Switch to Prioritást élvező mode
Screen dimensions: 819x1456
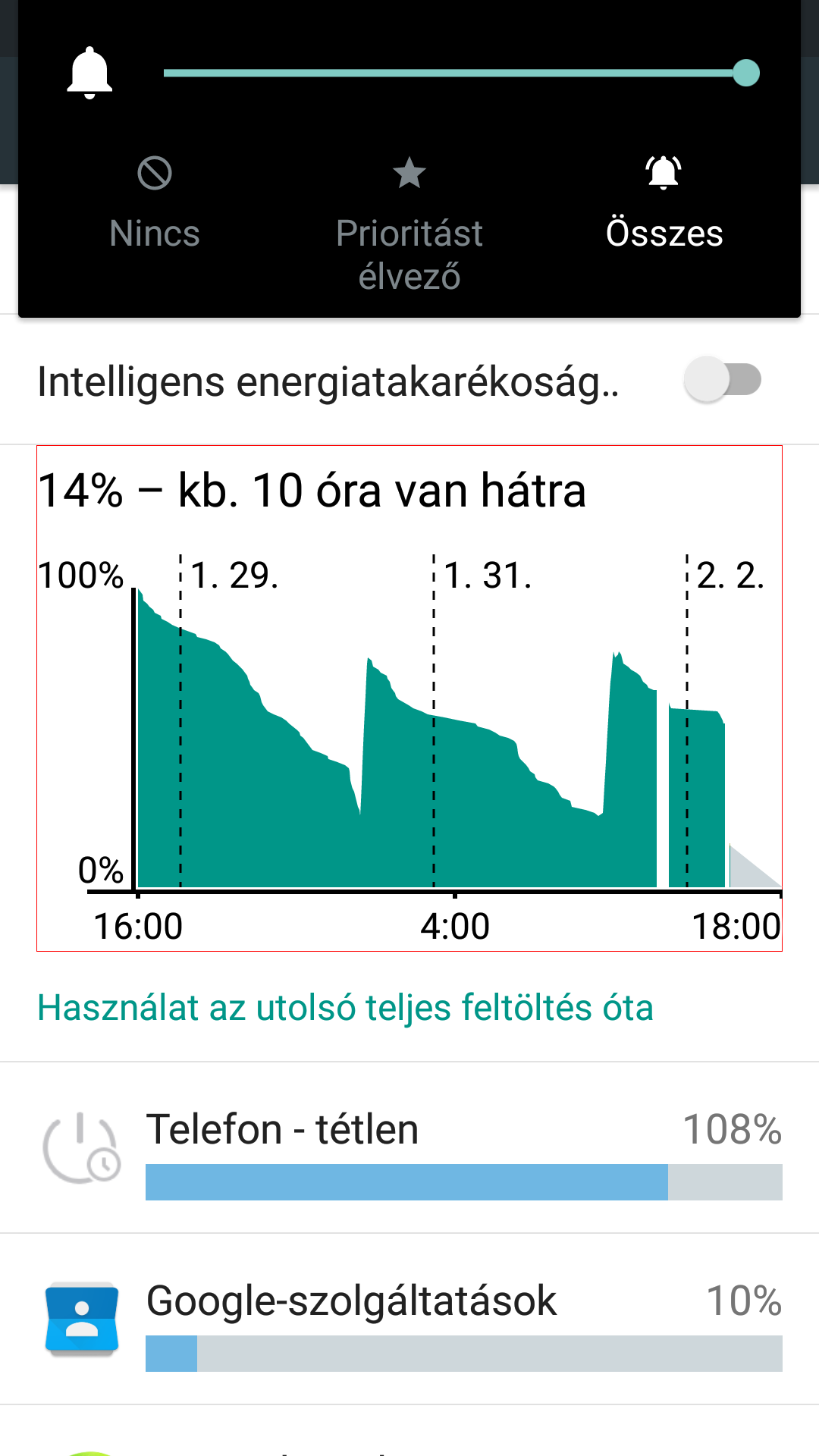tap(409, 224)
